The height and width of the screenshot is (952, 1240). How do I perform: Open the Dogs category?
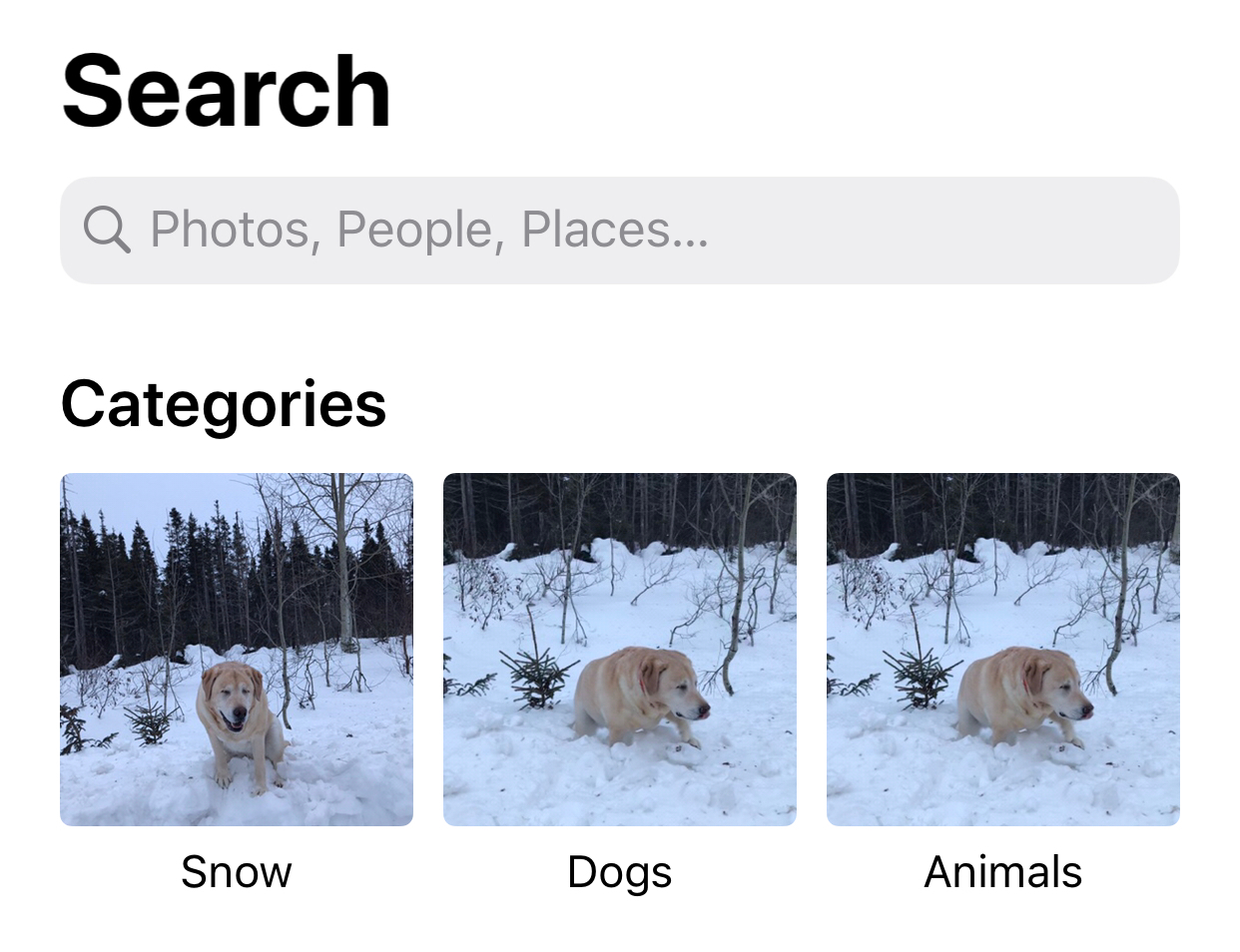[x=619, y=650]
